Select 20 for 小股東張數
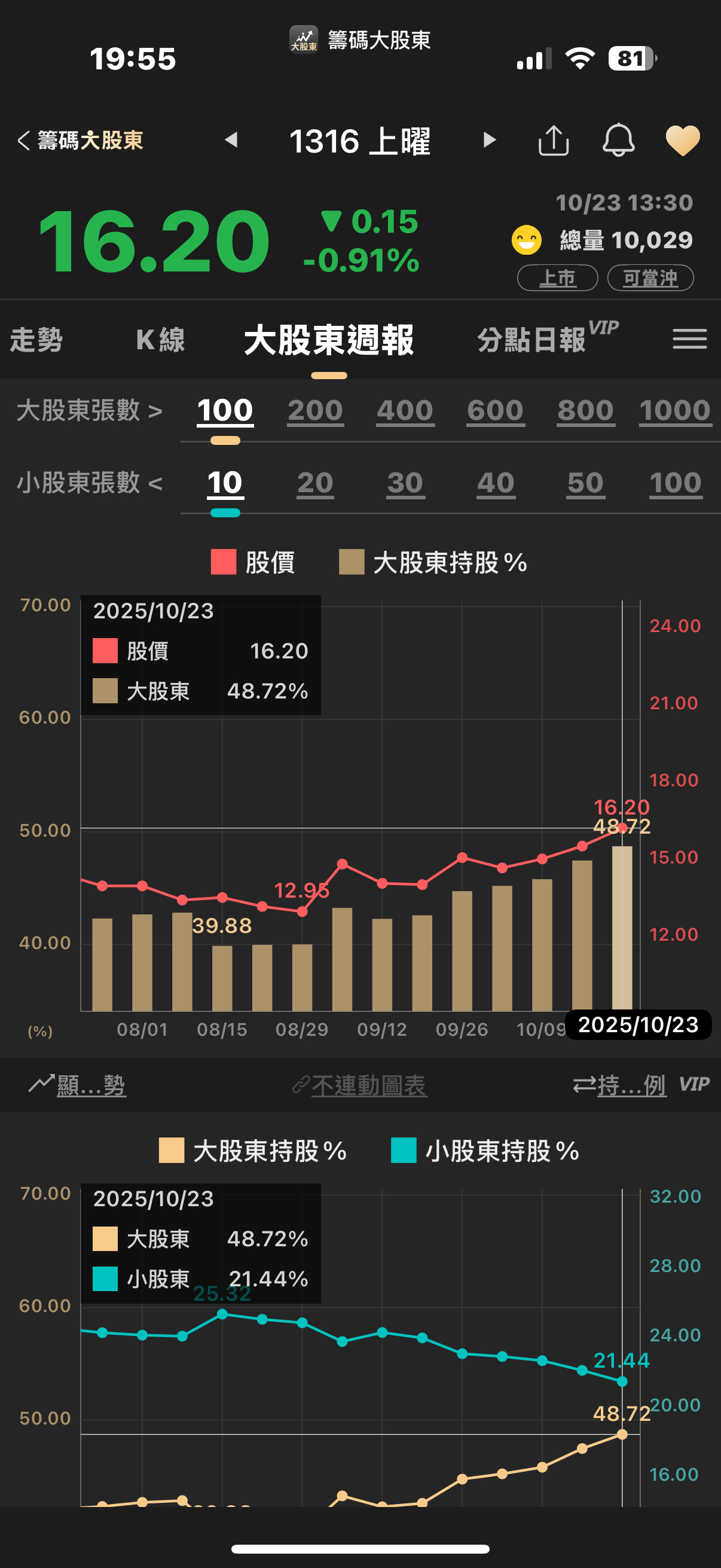 315,483
